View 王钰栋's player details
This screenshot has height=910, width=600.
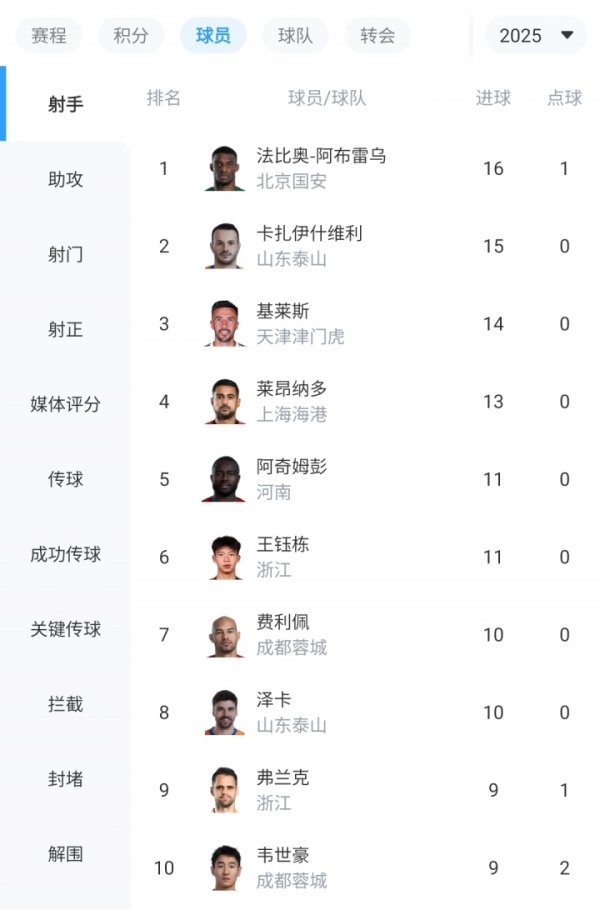pyautogui.click(x=283, y=557)
